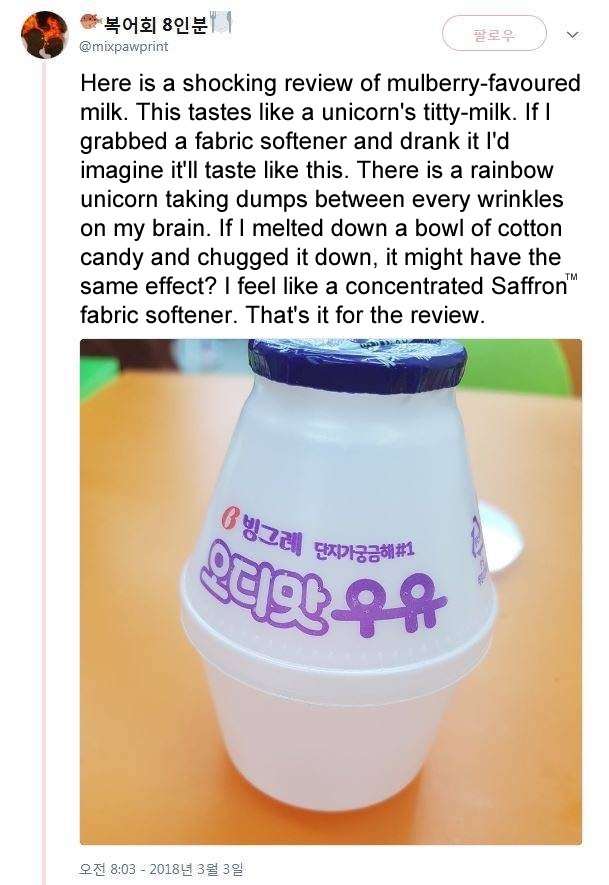Tap the 팔로우 follow button
This screenshot has height=885, width=609.
click(x=494, y=34)
